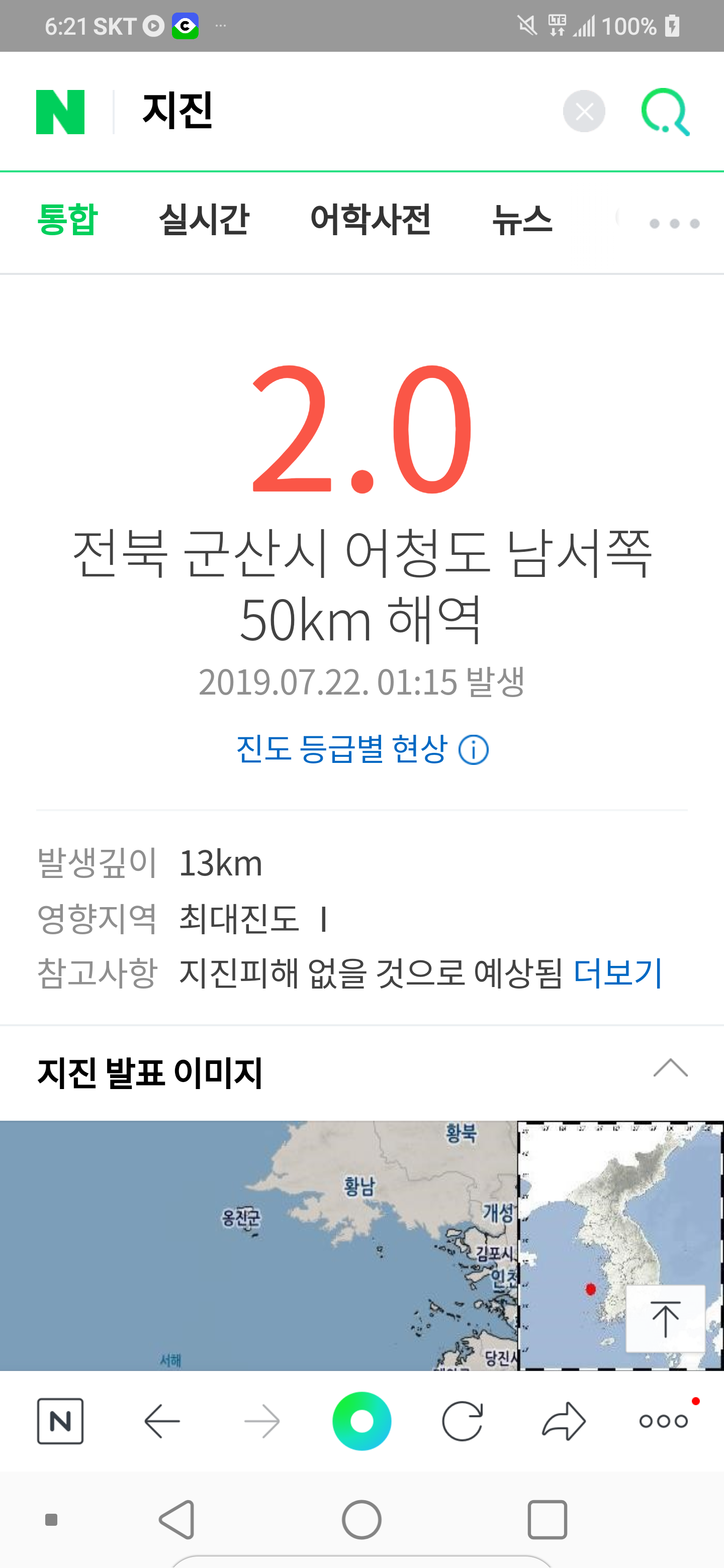The width and height of the screenshot is (724, 1568).
Task: Open the bottom toolbar more menu
Action: [664, 1421]
